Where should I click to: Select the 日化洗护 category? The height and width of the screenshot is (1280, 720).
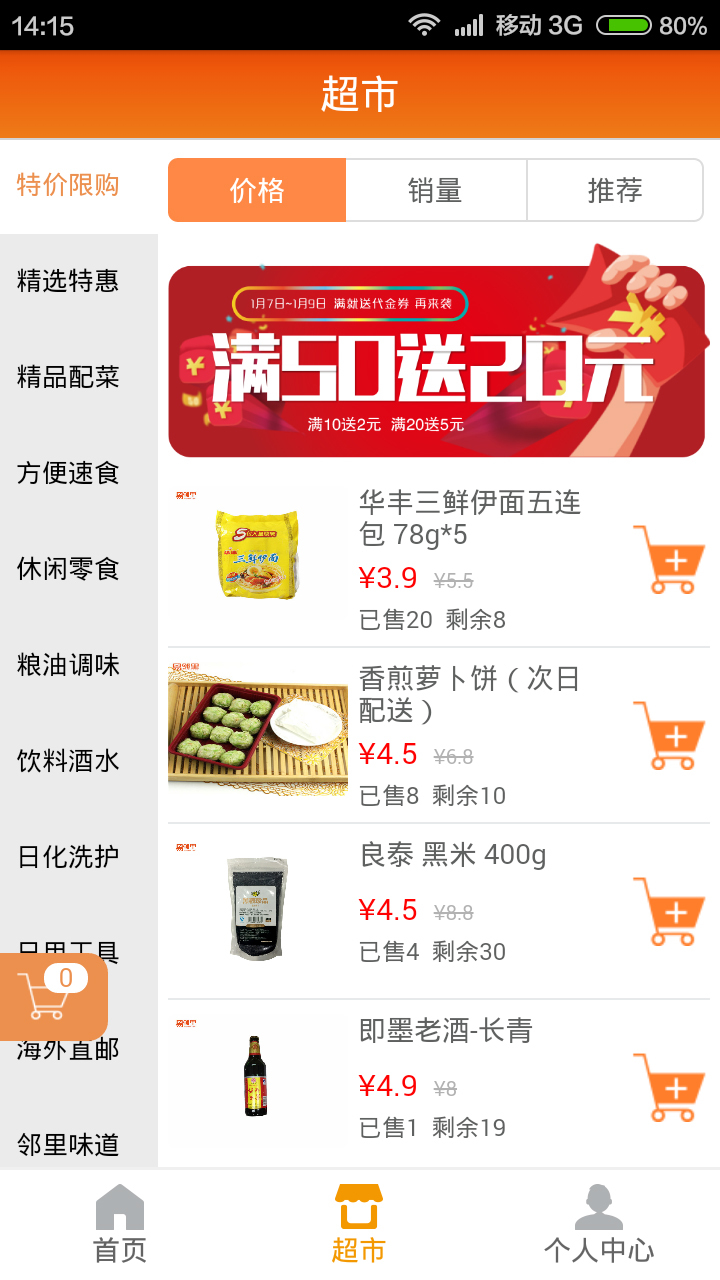(x=68, y=857)
